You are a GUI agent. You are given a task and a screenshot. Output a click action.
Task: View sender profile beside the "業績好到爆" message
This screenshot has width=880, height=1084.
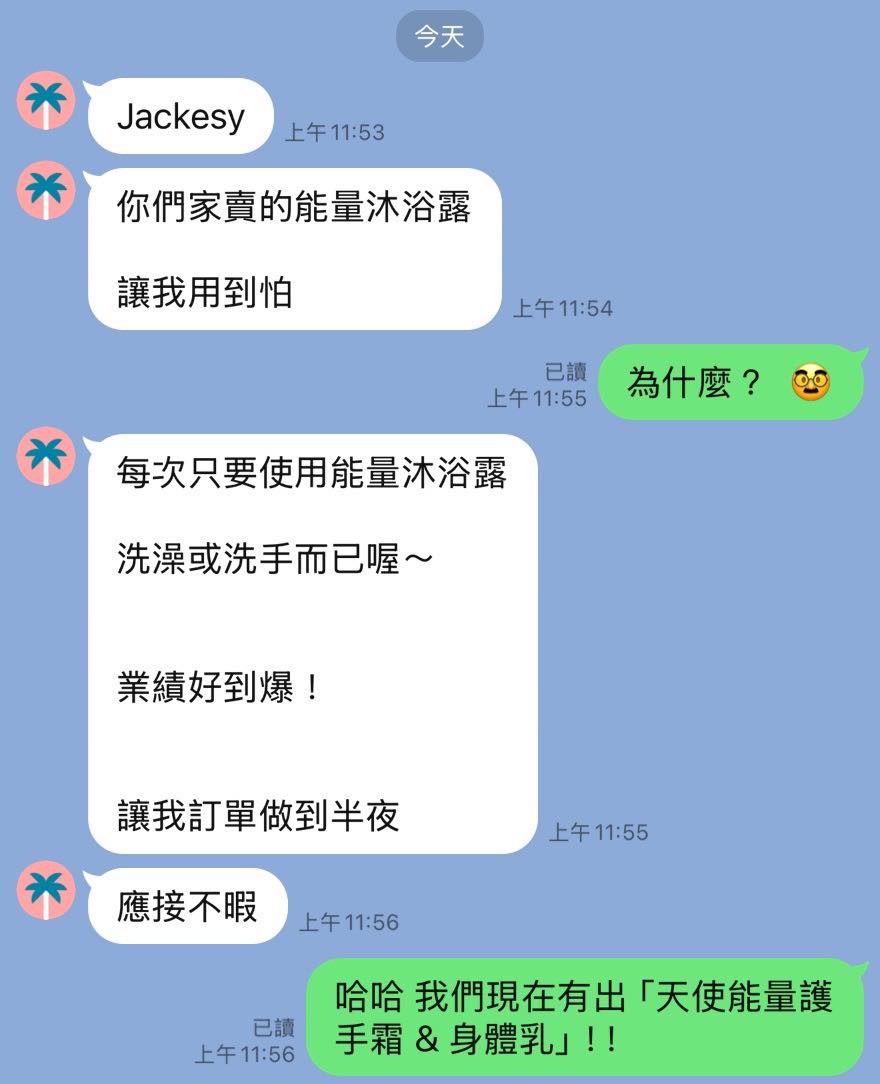click(x=46, y=456)
